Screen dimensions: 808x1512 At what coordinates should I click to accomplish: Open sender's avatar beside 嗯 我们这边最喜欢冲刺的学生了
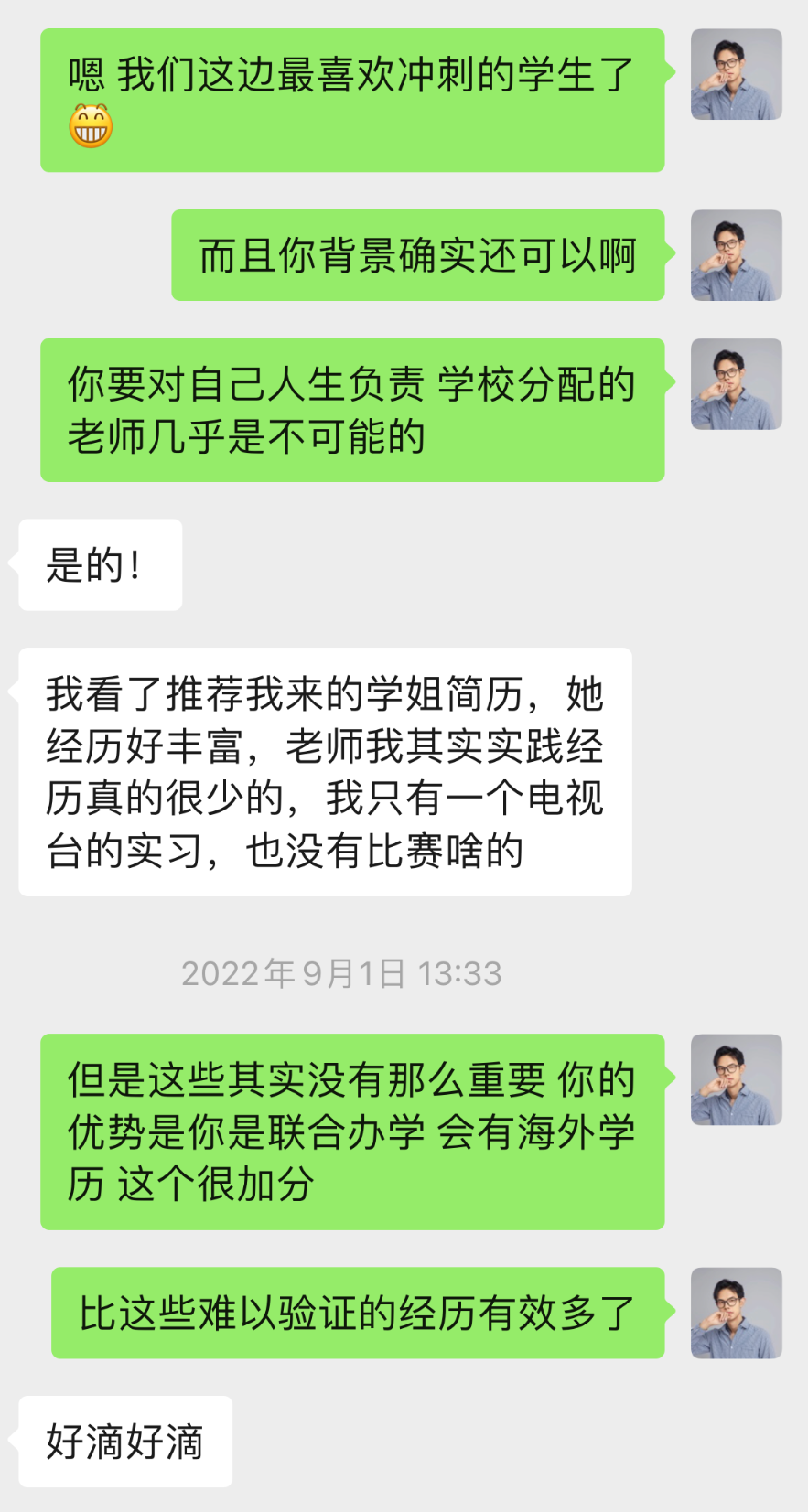click(x=736, y=74)
